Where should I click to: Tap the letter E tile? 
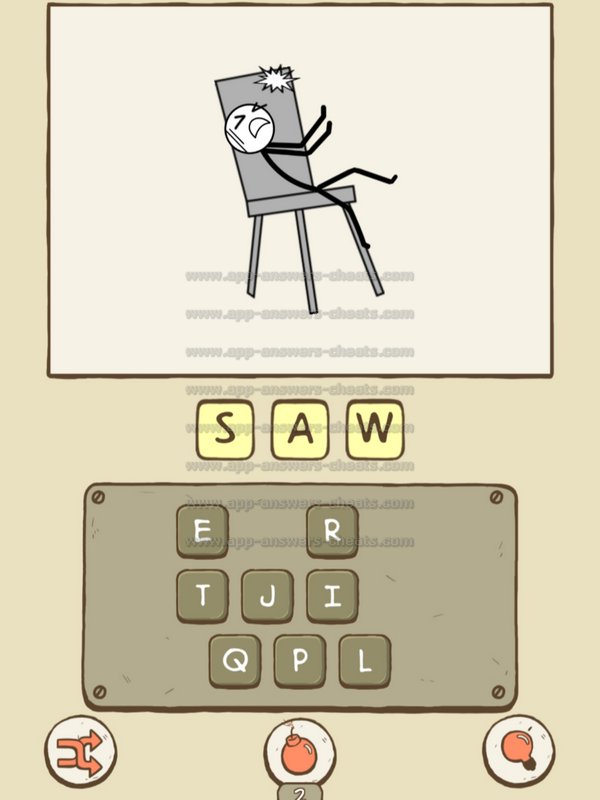[203, 530]
